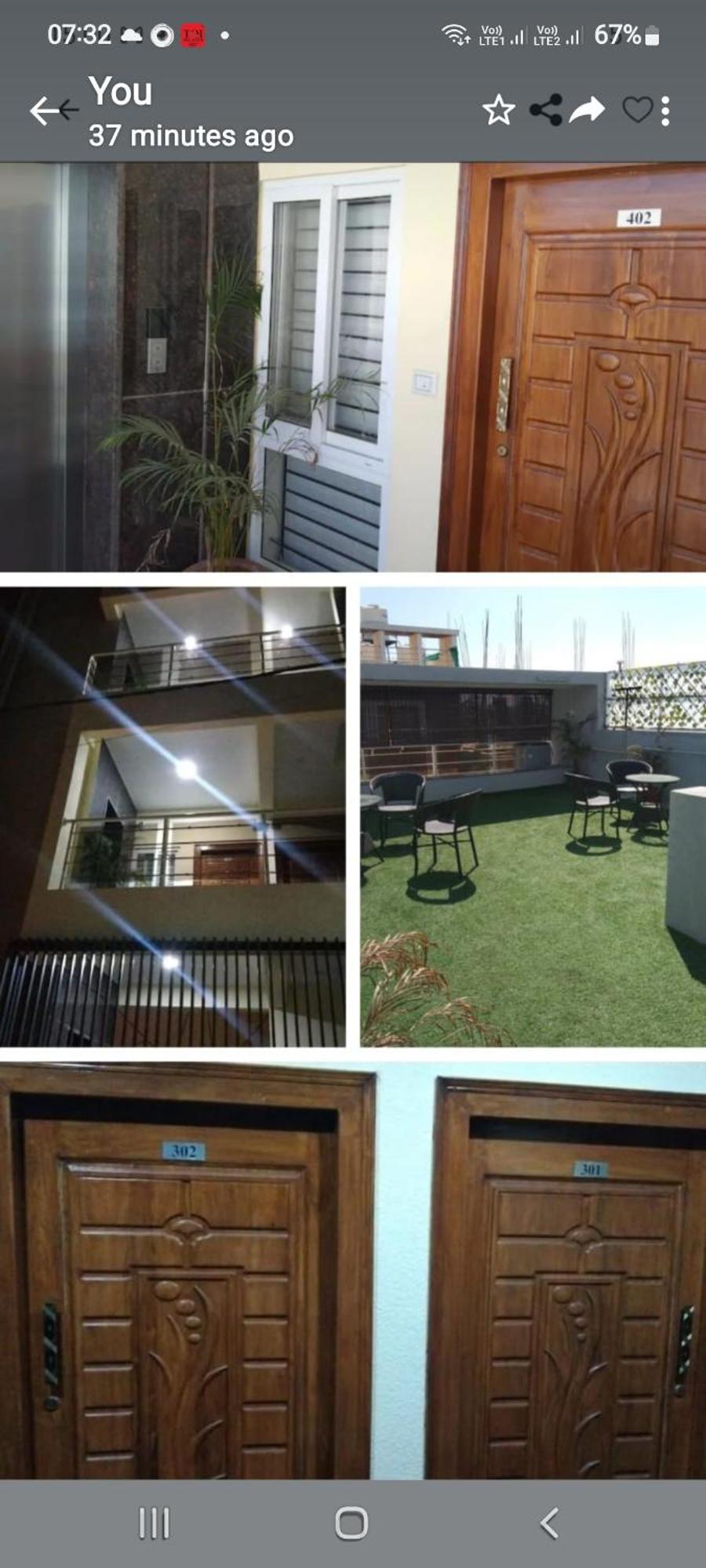Share this status via share icon
Viewport: 706px width, 1568px height.
point(546,110)
